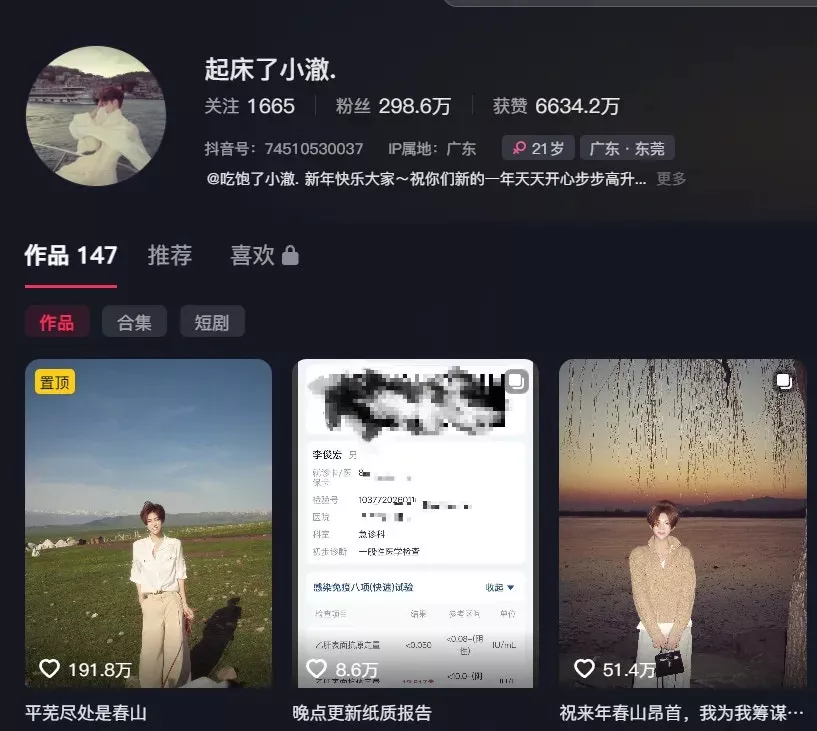View the 关注 1665 following list
Screen dimensions: 817x731
250,106
